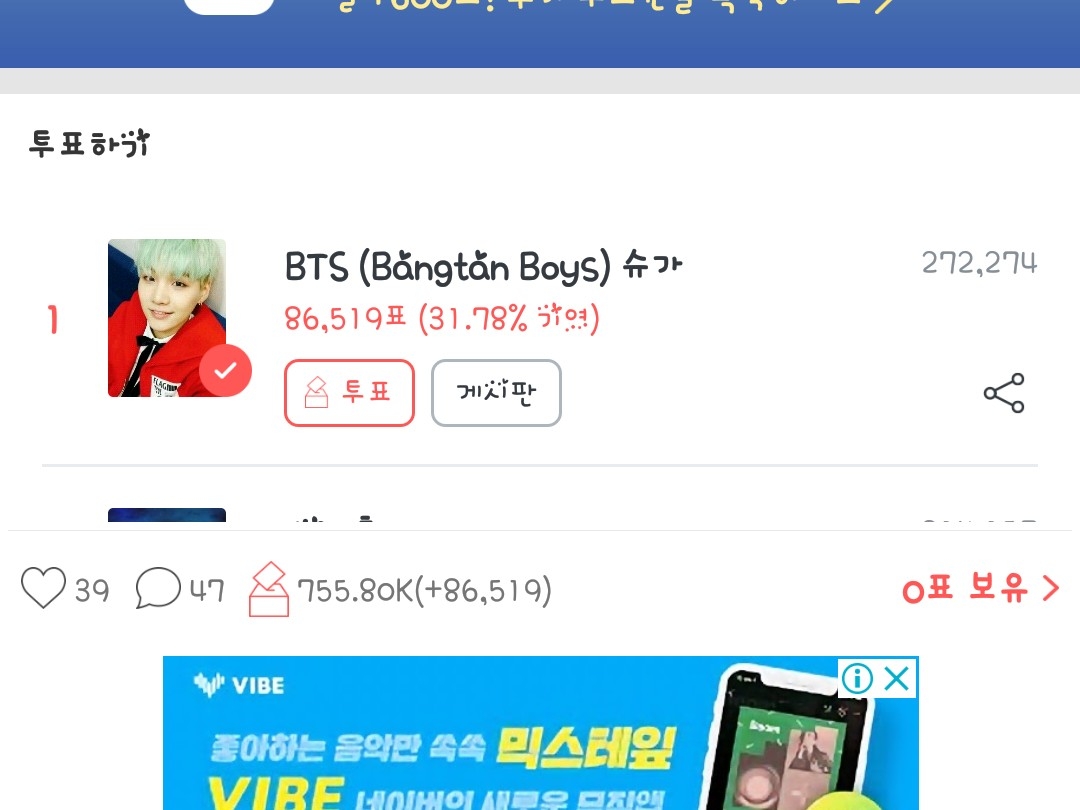Viewport: 1080px width, 810px height.
Task: Open the 게시판 board for BTS 슈가
Action: point(496,393)
